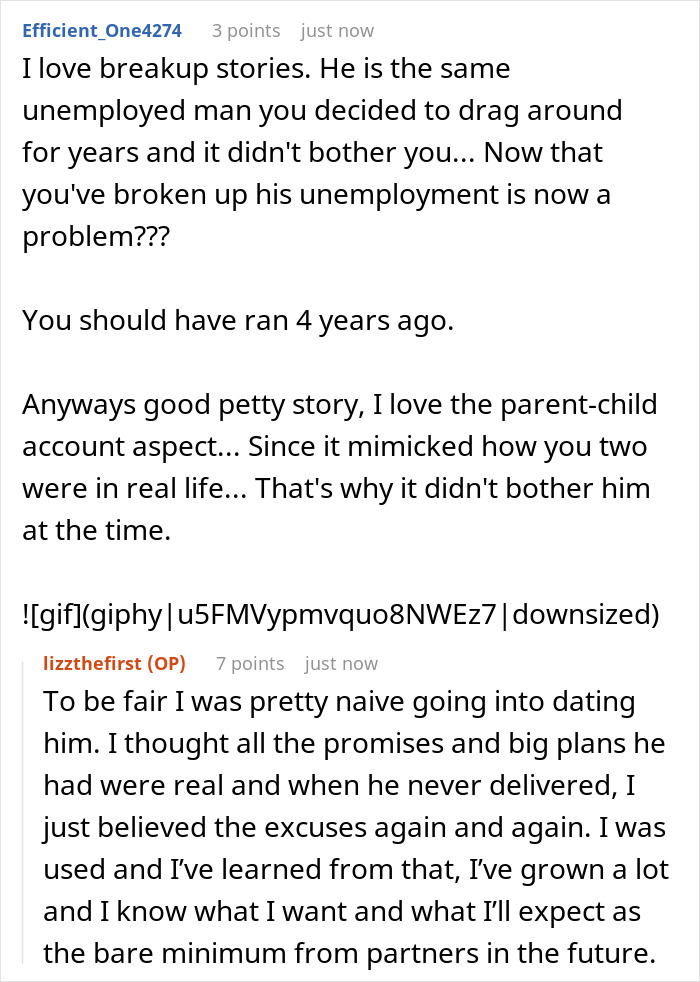Open Efficient_One4274's user profile
This screenshot has width=700, height=982.
click(102, 31)
